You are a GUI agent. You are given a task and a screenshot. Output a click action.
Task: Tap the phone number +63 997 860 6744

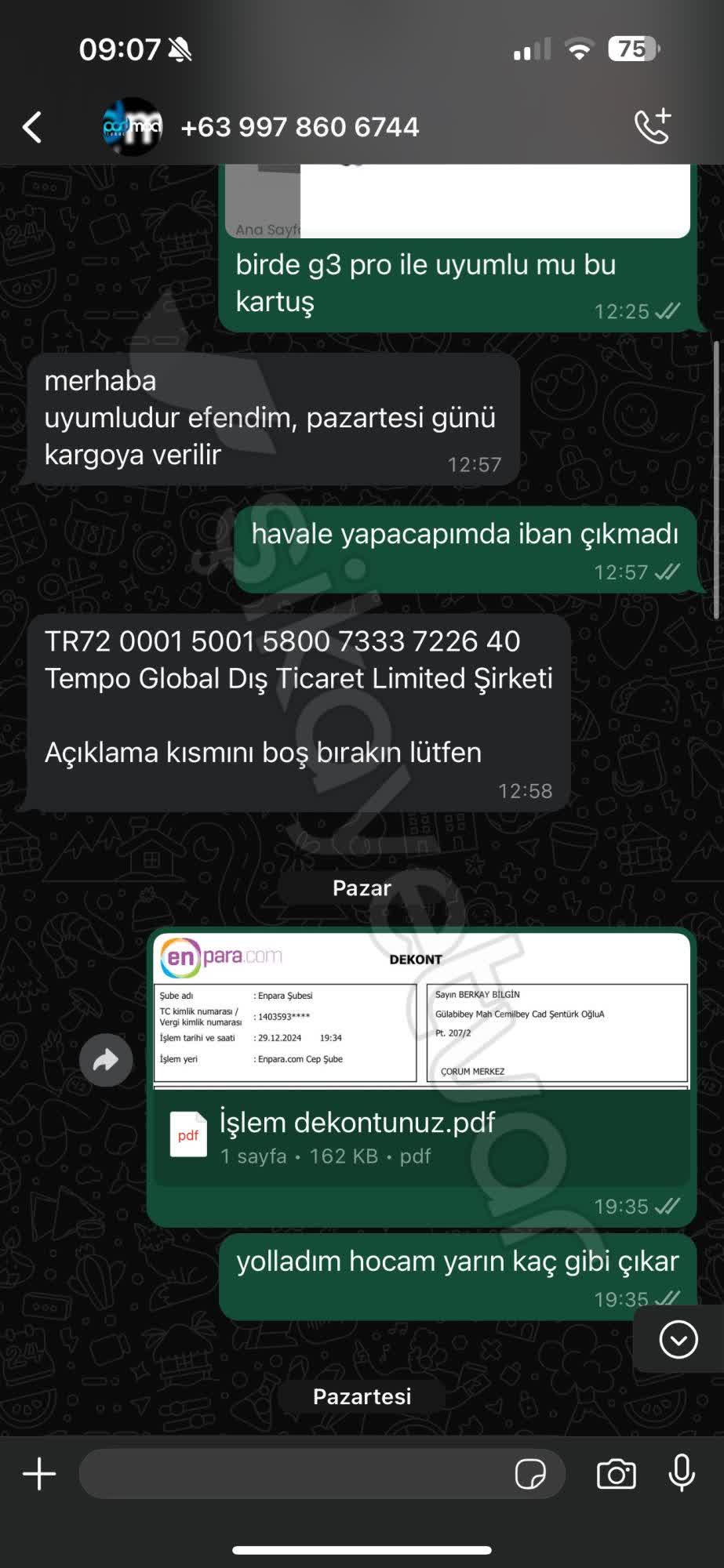298,125
